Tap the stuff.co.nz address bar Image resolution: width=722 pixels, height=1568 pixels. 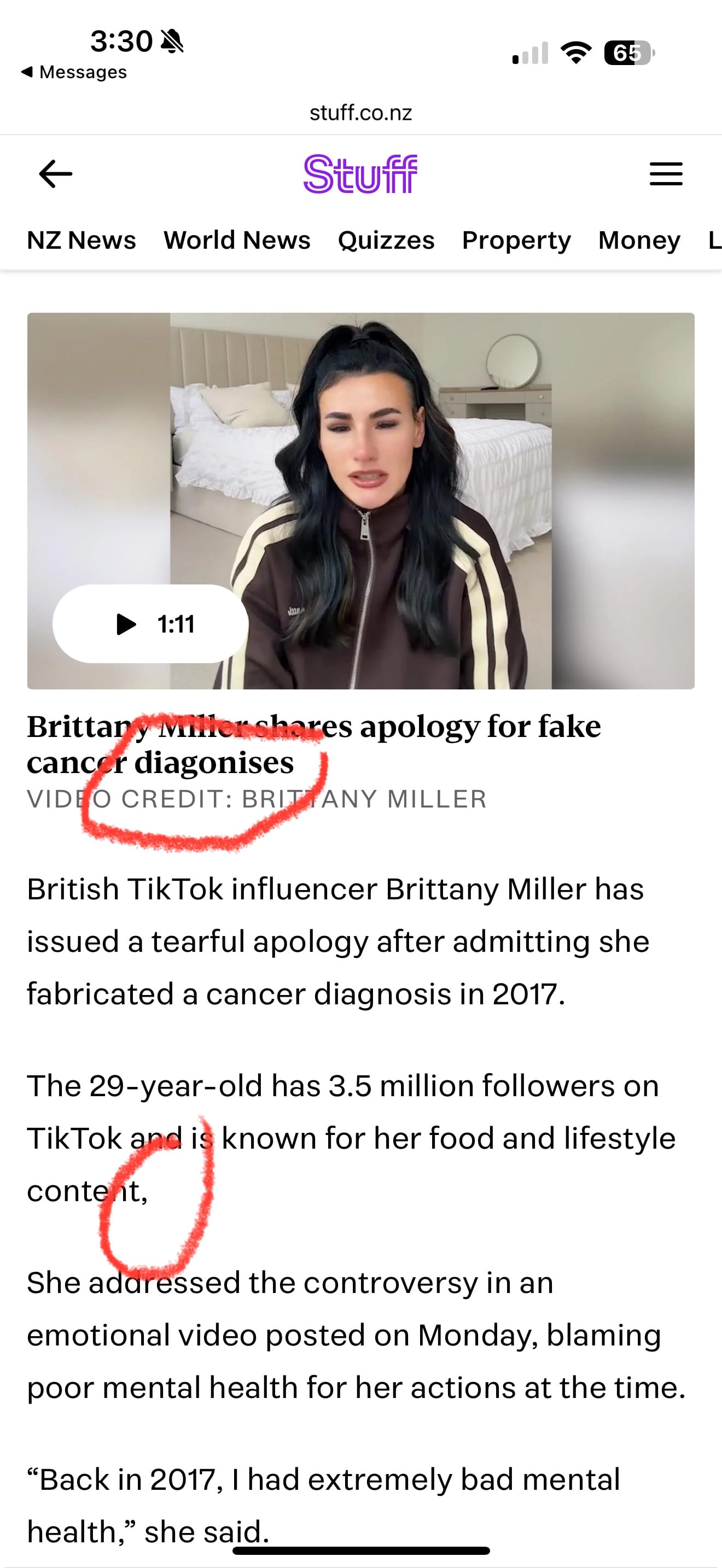click(x=360, y=113)
